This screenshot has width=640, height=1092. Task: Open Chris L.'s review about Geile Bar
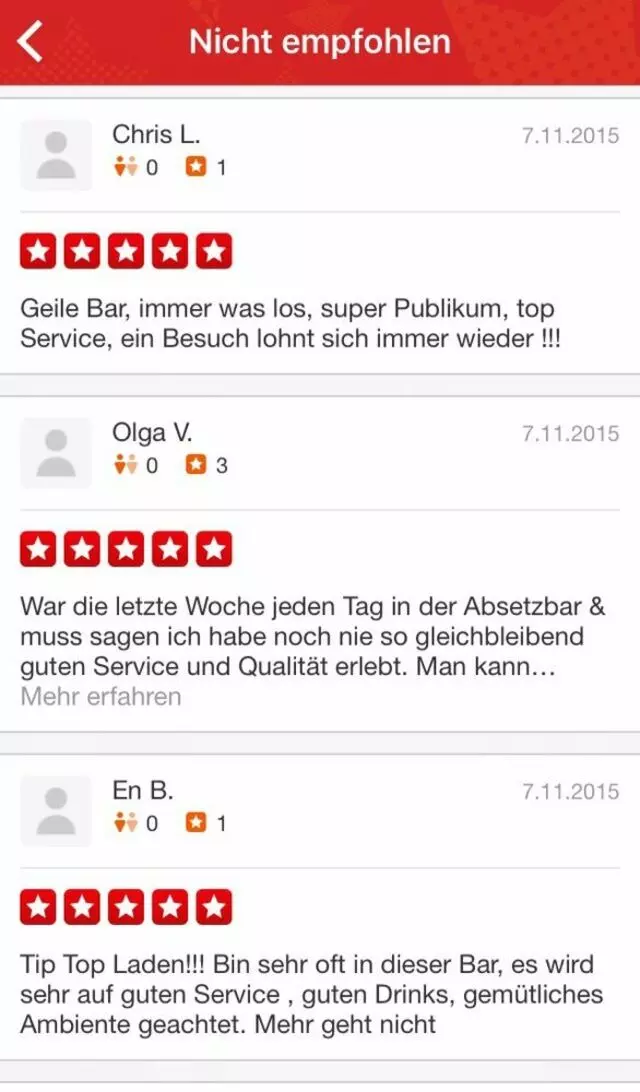pyautogui.click(x=290, y=323)
